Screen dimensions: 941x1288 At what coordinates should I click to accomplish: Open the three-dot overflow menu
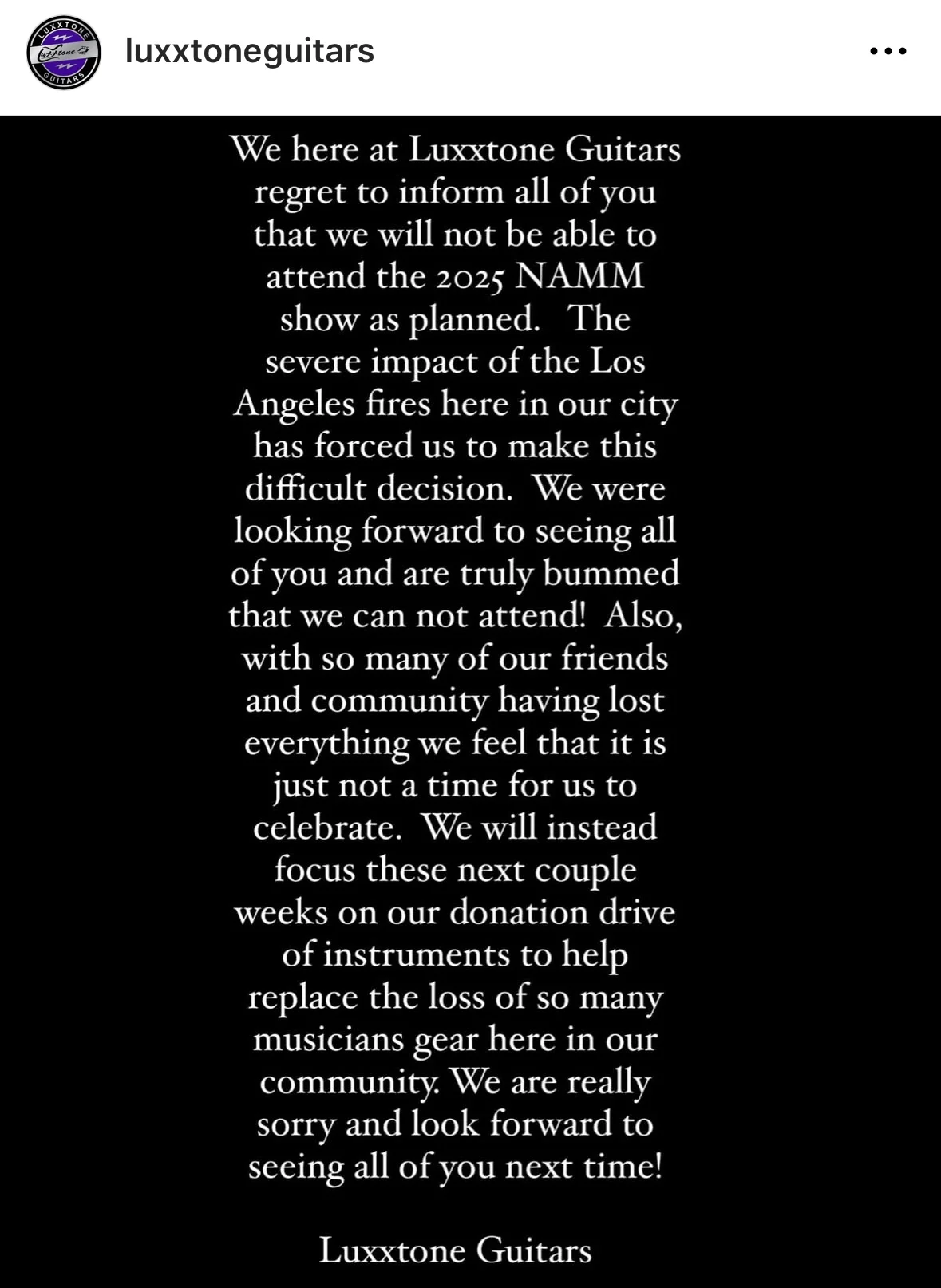click(x=888, y=51)
